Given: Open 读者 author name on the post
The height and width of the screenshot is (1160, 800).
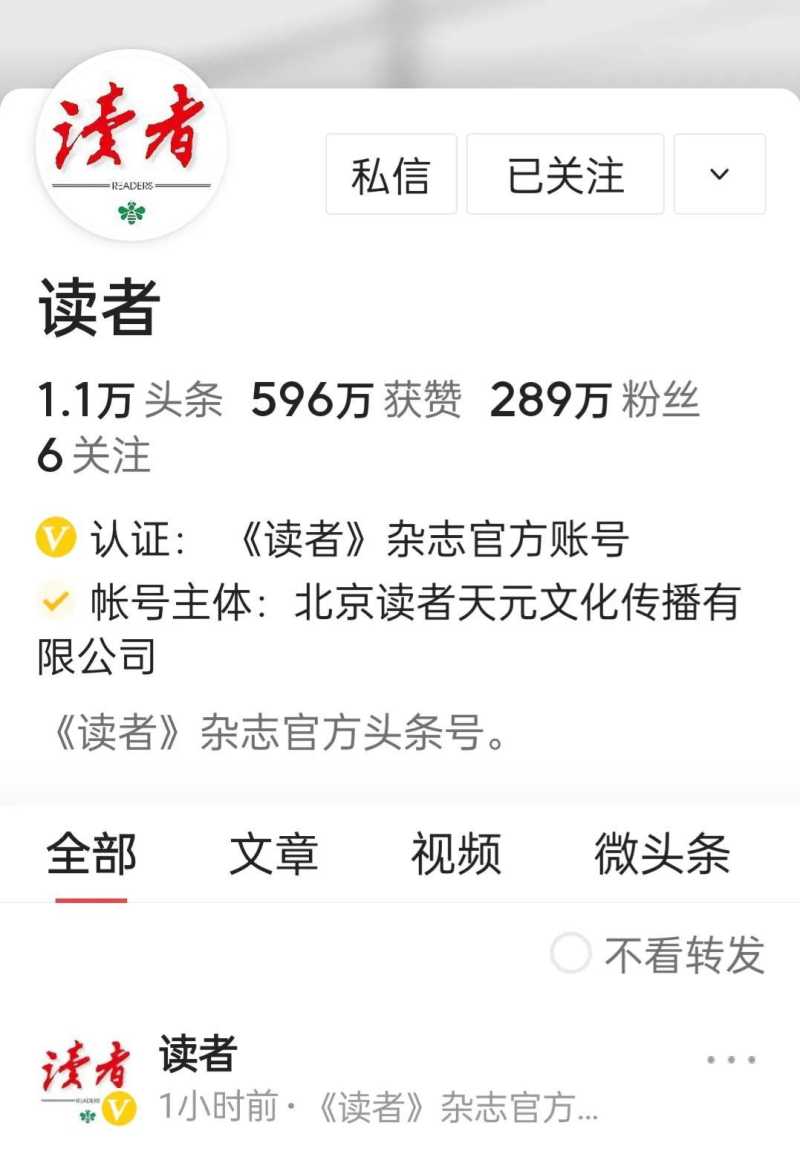Looking at the screenshot, I should [x=198, y=1054].
